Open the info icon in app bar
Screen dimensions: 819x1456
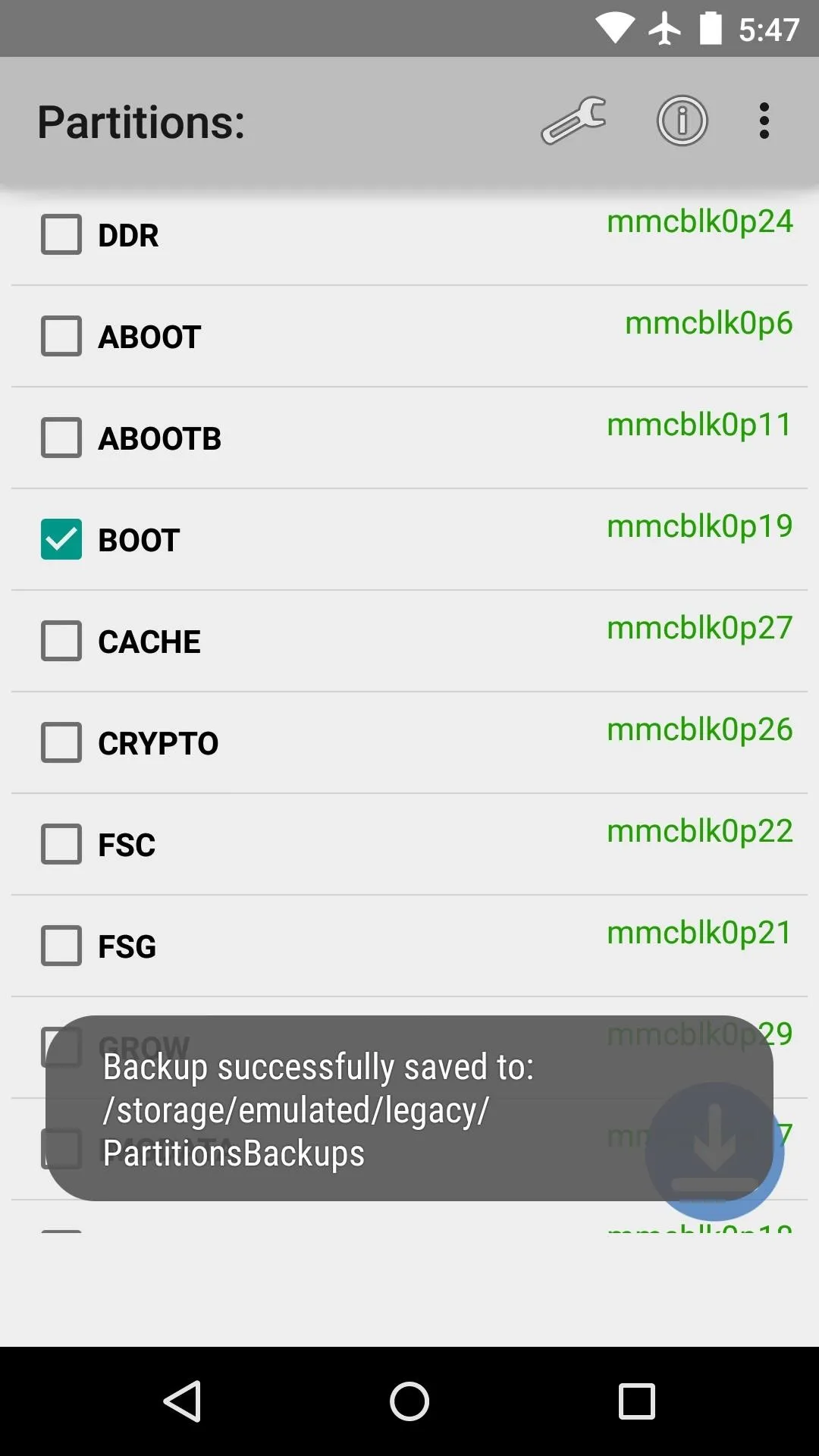[x=682, y=121]
